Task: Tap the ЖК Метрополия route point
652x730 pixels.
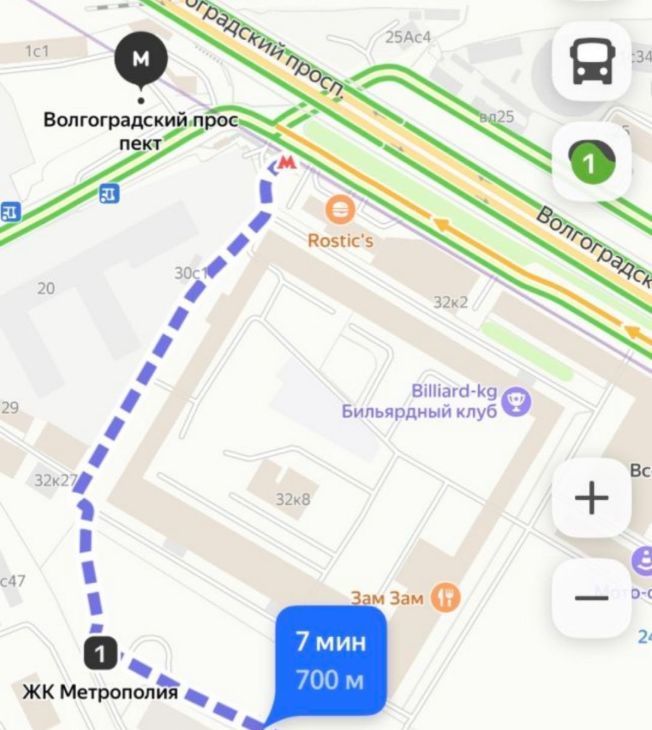Action: pyautogui.click(x=101, y=654)
